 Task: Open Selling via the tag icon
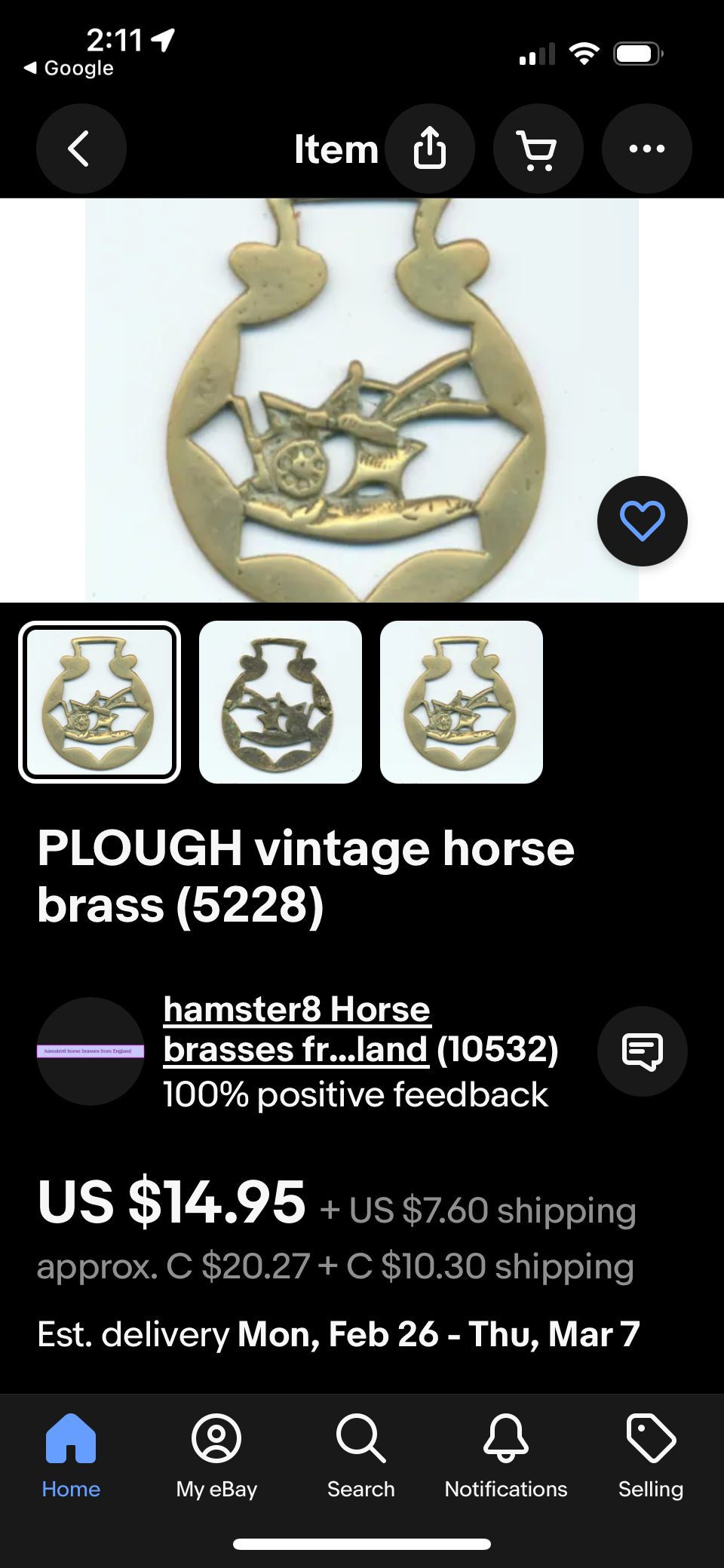pos(649,1451)
